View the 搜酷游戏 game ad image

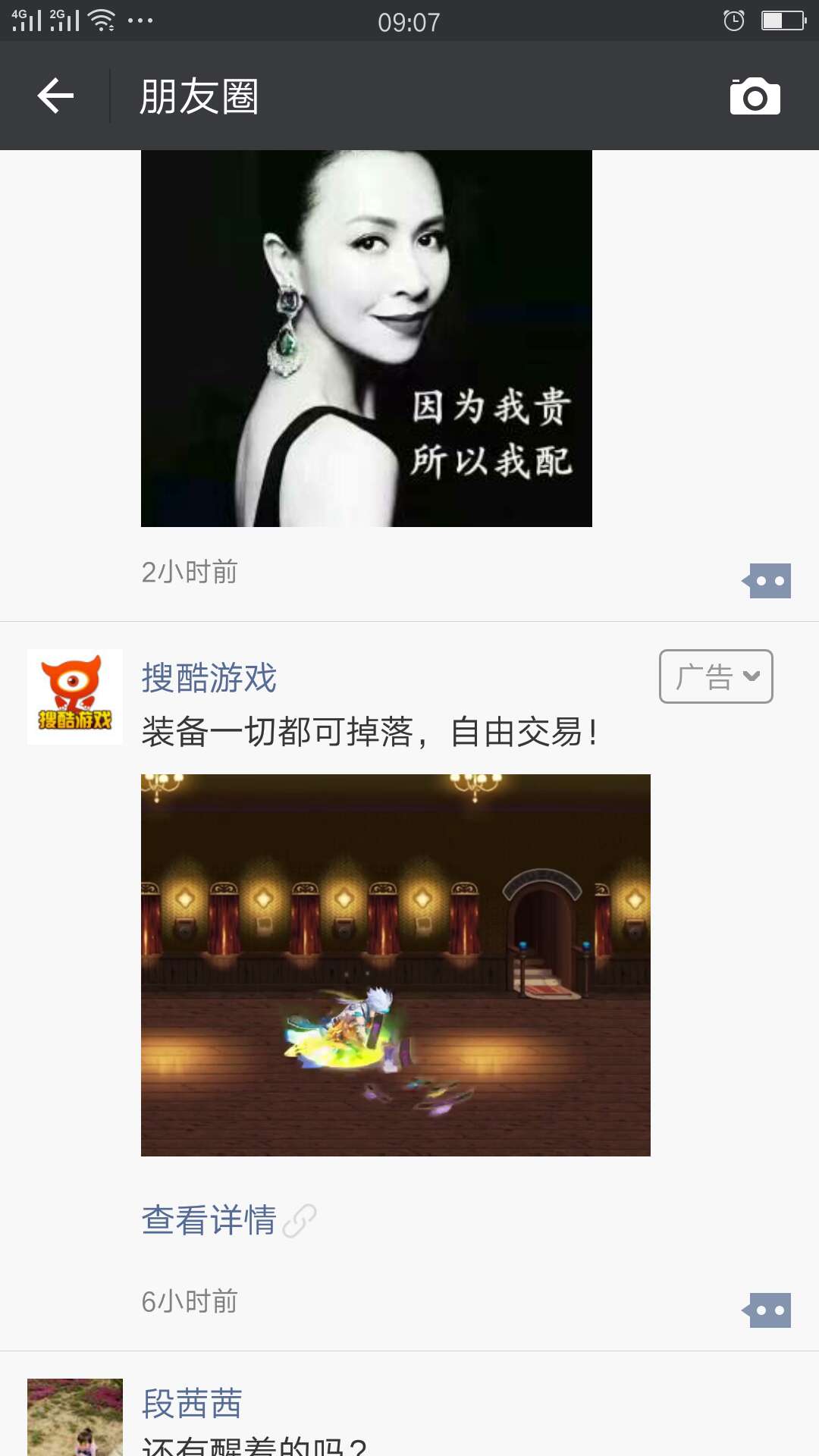pyautogui.click(x=396, y=965)
